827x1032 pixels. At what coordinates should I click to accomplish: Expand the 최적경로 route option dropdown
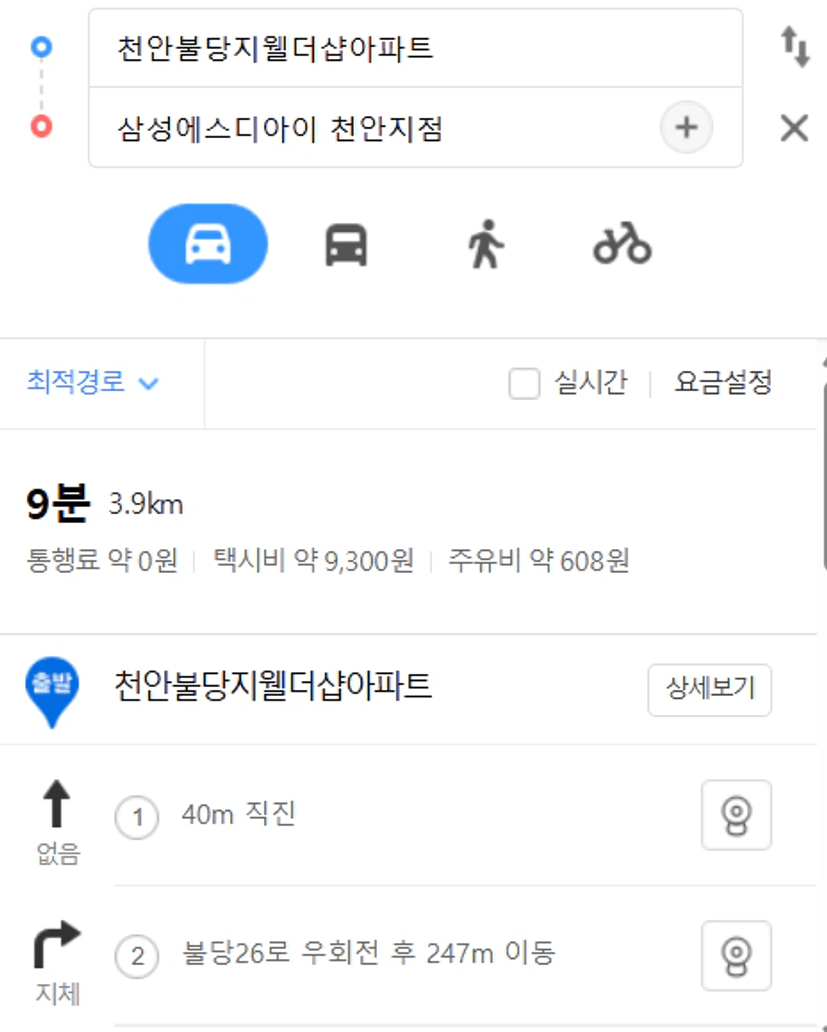click(92, 382)
